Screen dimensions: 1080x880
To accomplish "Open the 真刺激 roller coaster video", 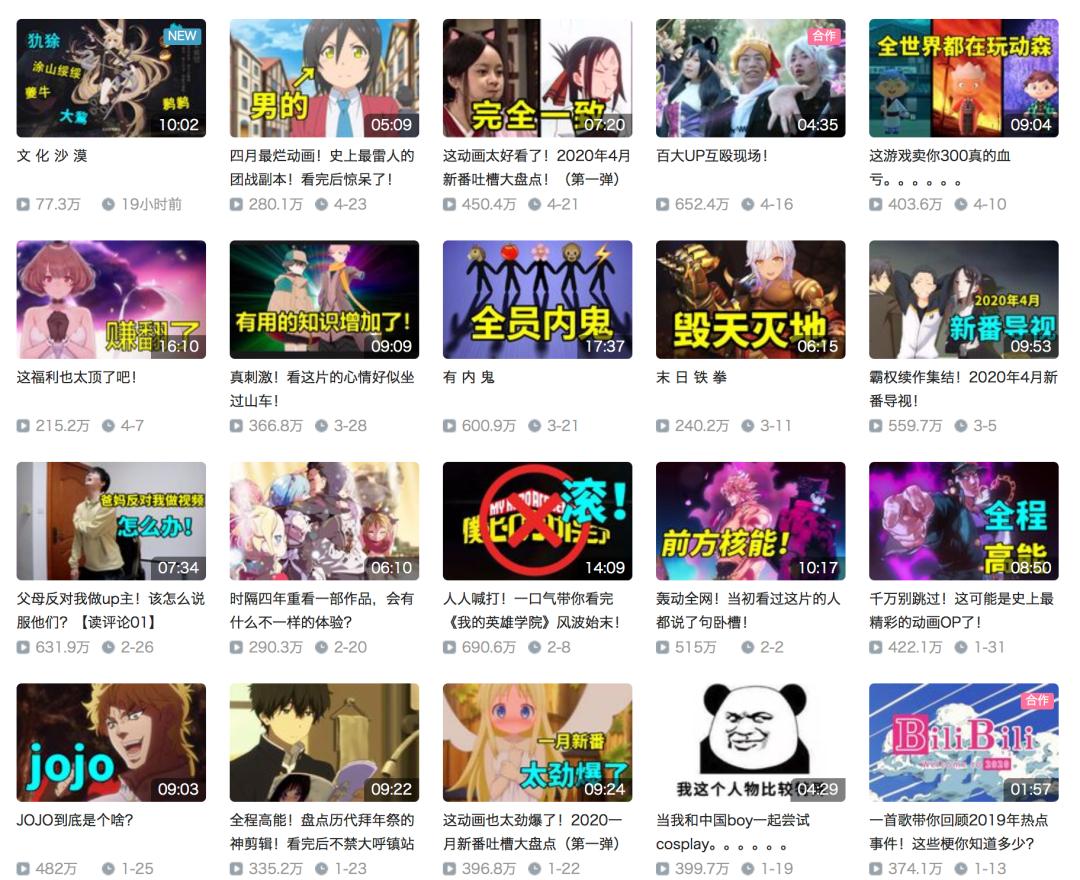I will 324,299.
